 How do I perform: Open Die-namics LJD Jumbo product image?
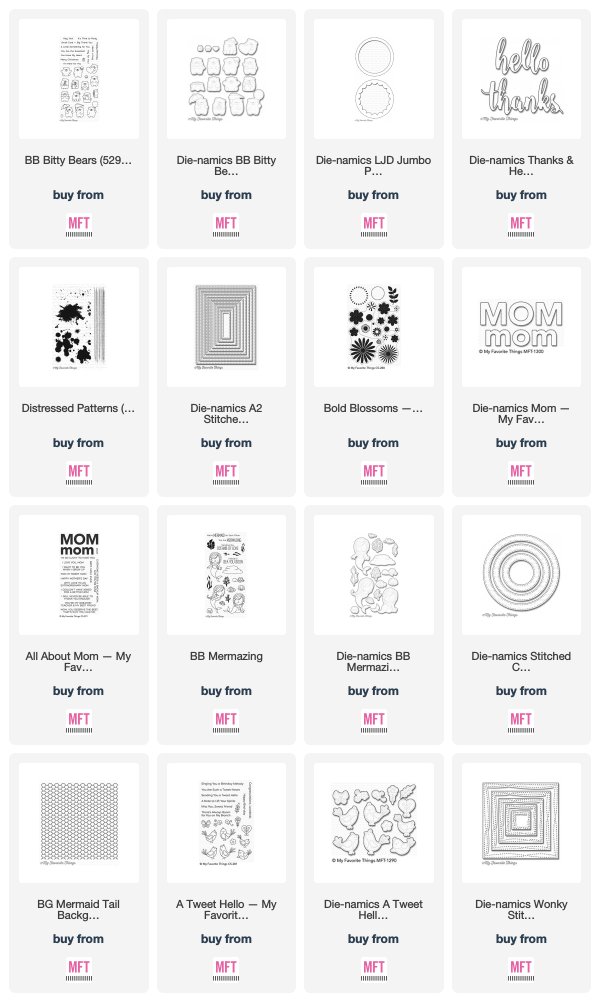point(374,79)
